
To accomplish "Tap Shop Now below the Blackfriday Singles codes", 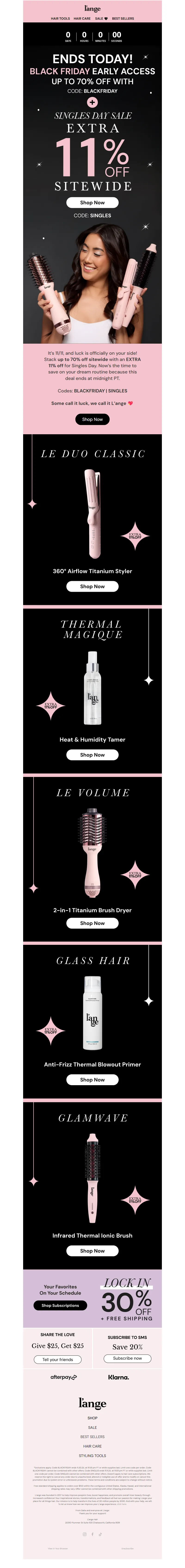I will coord(92,419).
